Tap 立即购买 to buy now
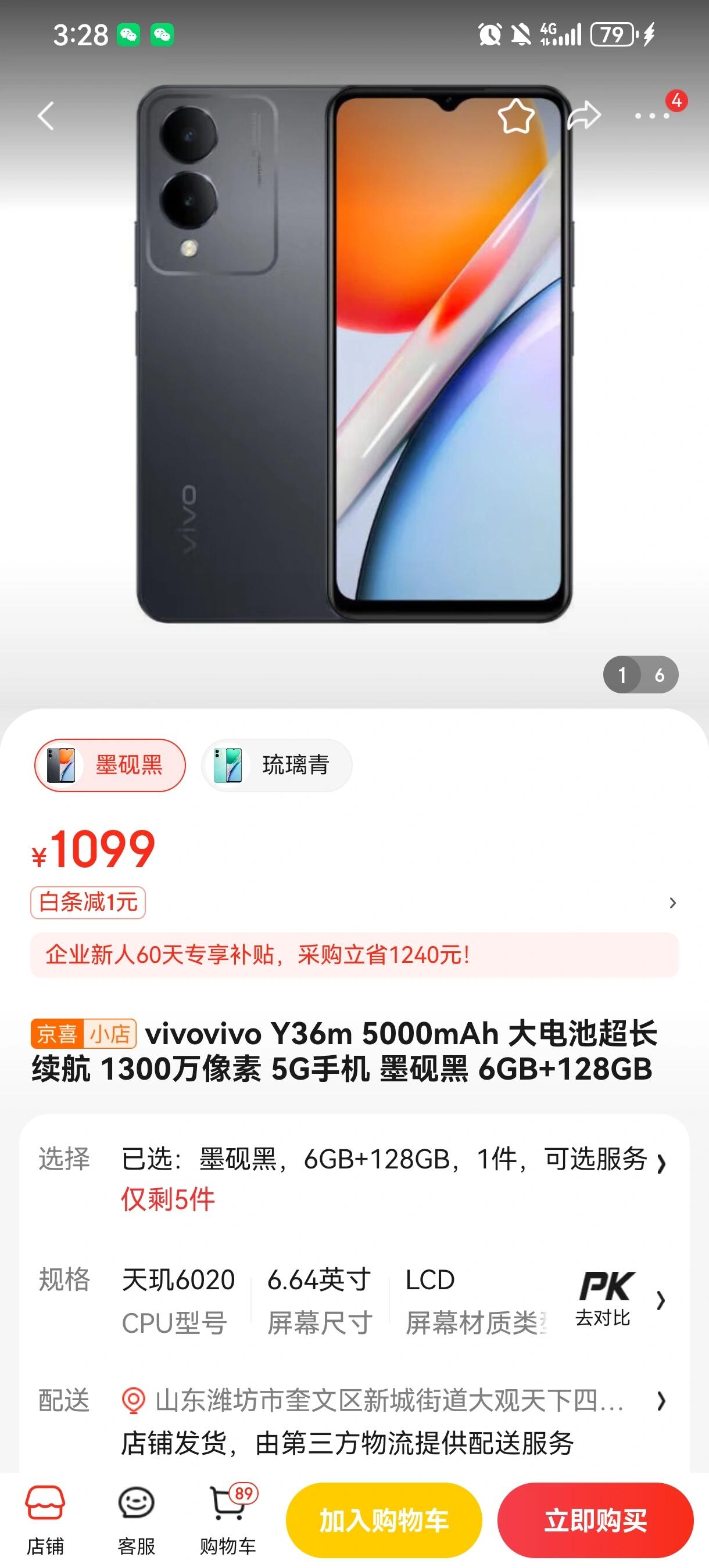 [595, 1520]
